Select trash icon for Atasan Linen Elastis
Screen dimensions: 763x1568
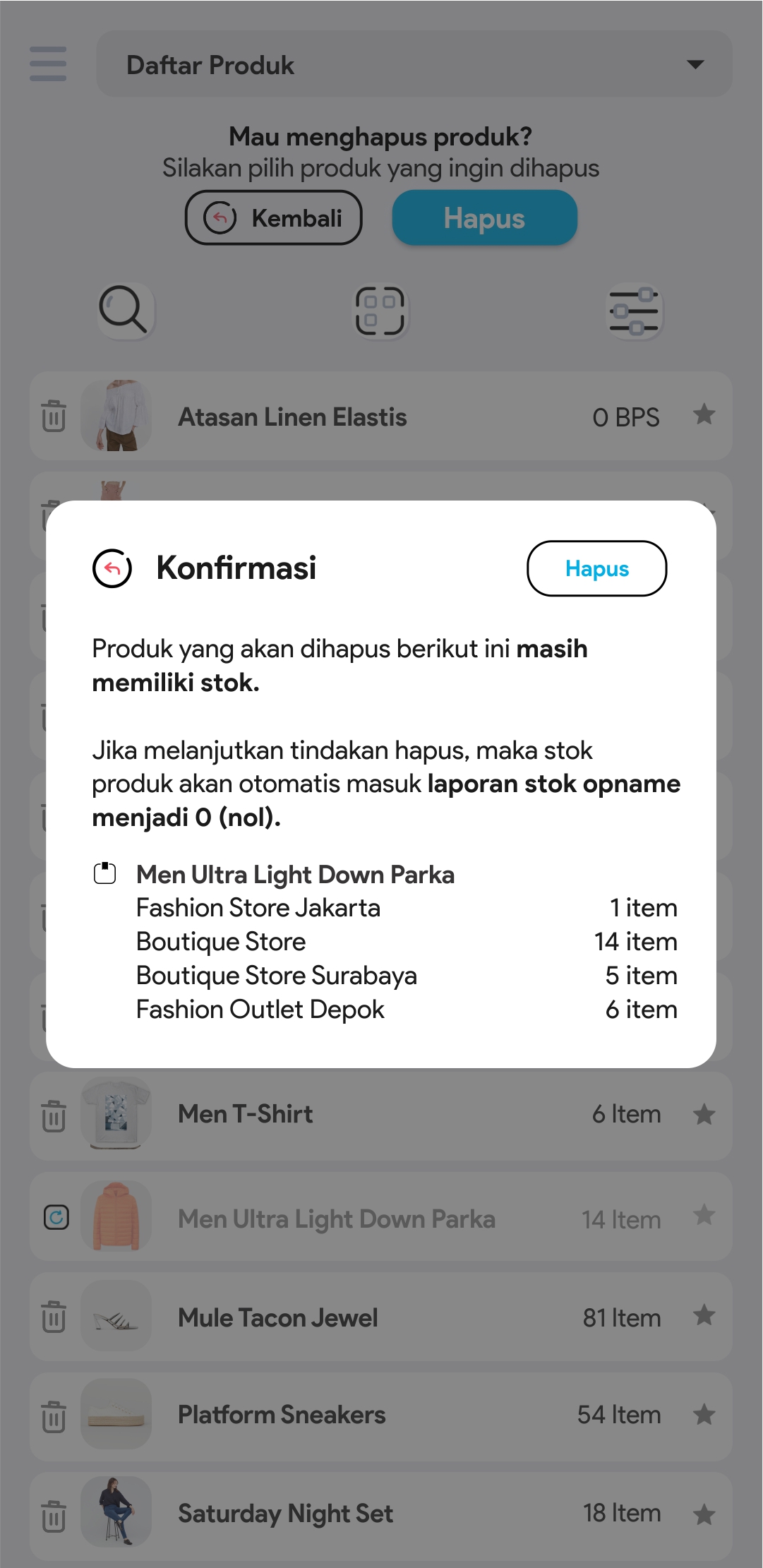tap(54, 416)
